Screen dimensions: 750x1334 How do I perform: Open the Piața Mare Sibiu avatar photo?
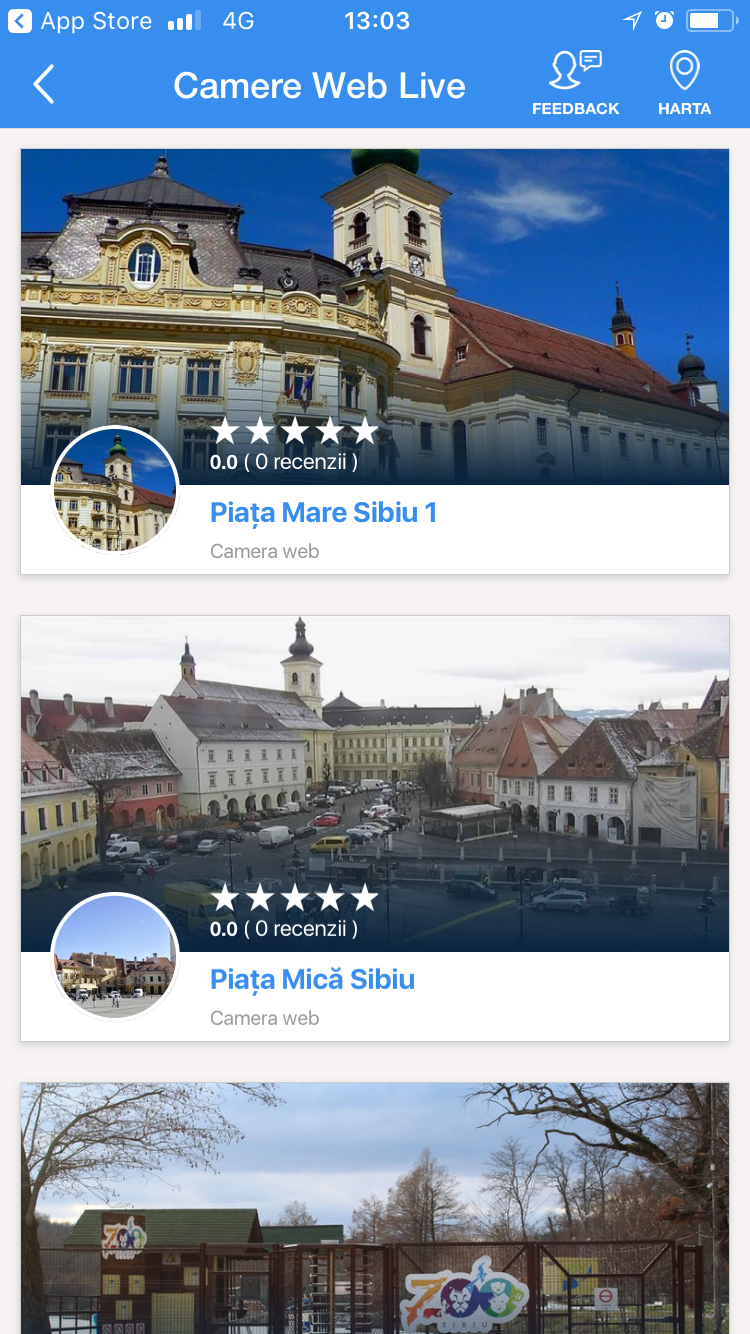(x=115, y=490)
